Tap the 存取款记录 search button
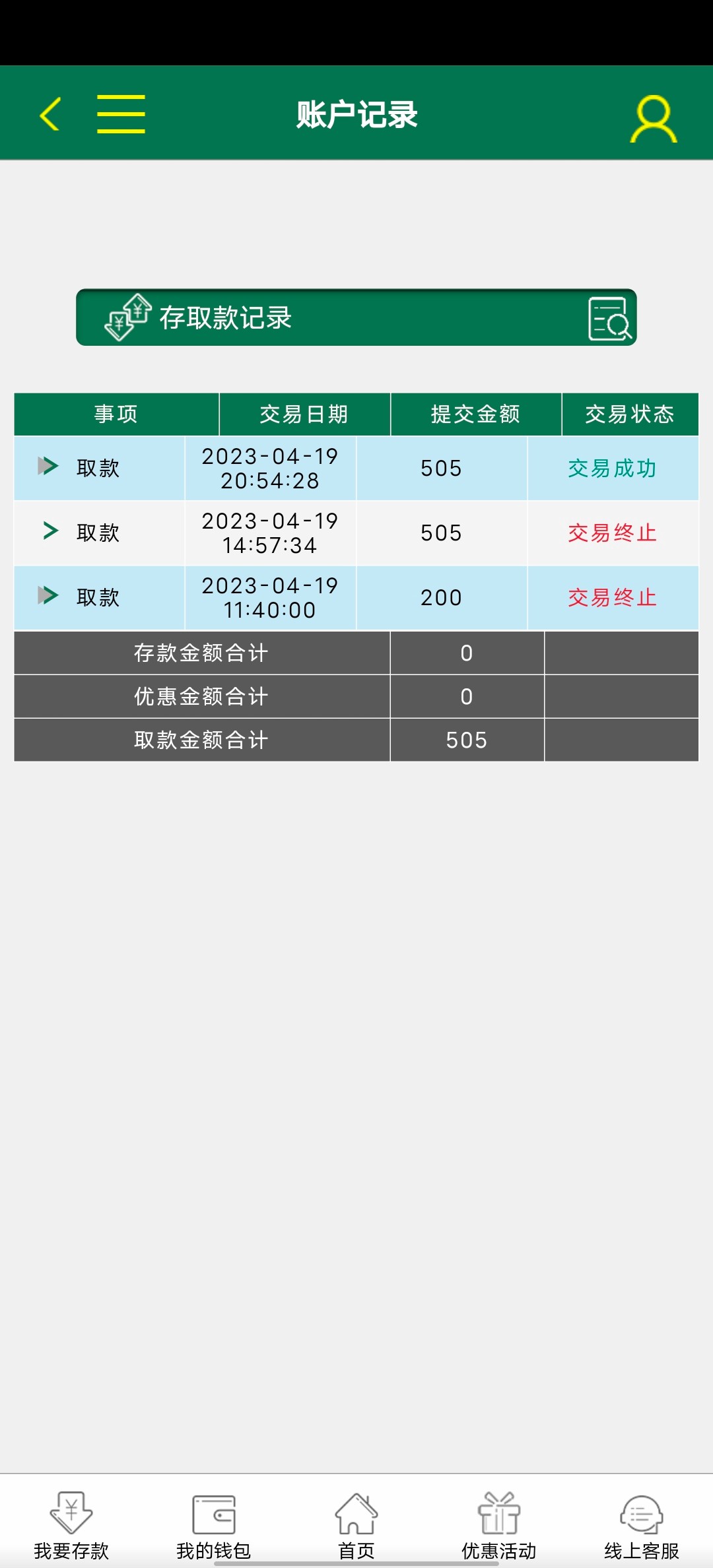The width and height of the screenshot is (713, 1568). tap(609, 319)
